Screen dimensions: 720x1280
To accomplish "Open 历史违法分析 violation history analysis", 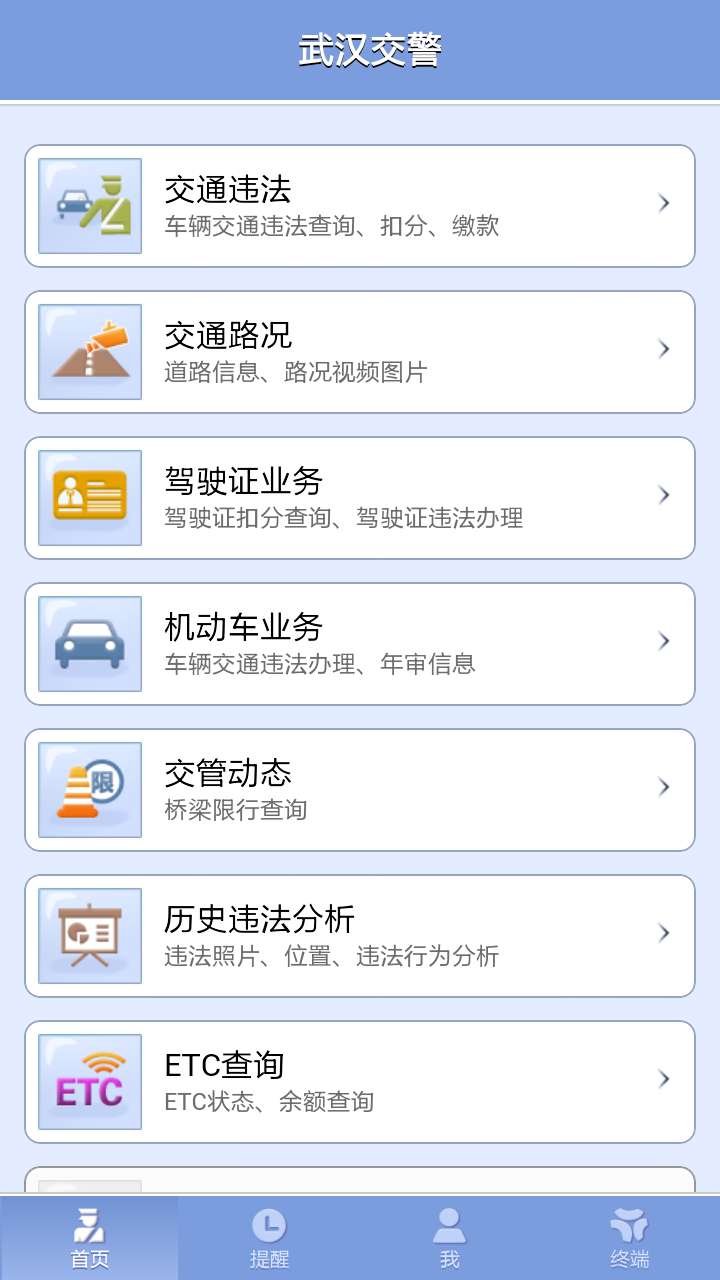I will click(x=360, y=936).
